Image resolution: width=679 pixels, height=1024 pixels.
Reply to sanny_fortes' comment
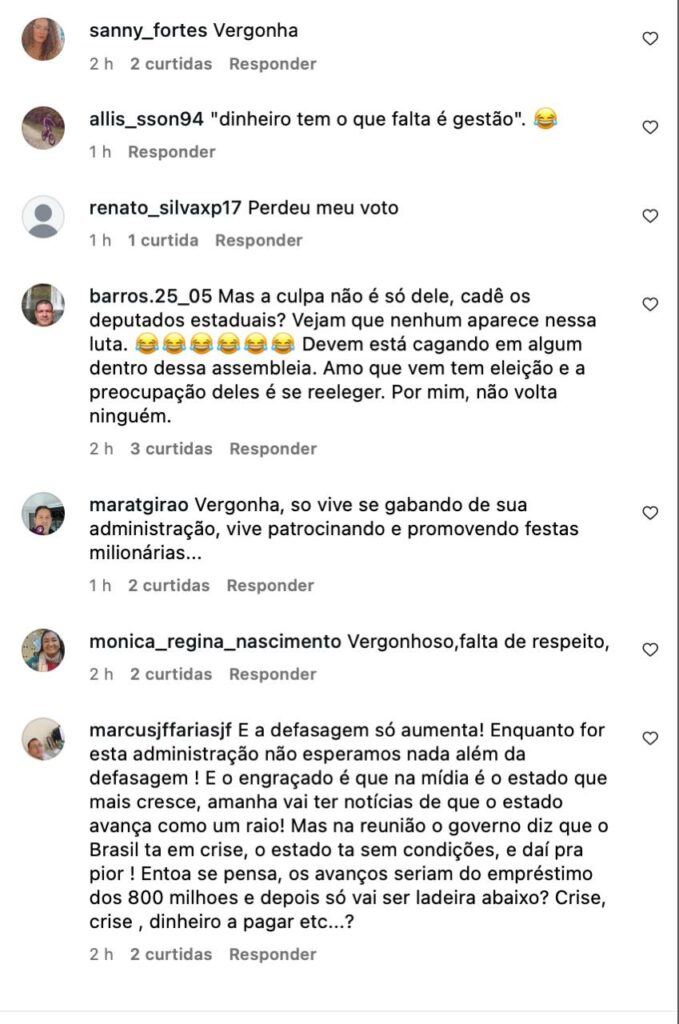pos(272,63)
